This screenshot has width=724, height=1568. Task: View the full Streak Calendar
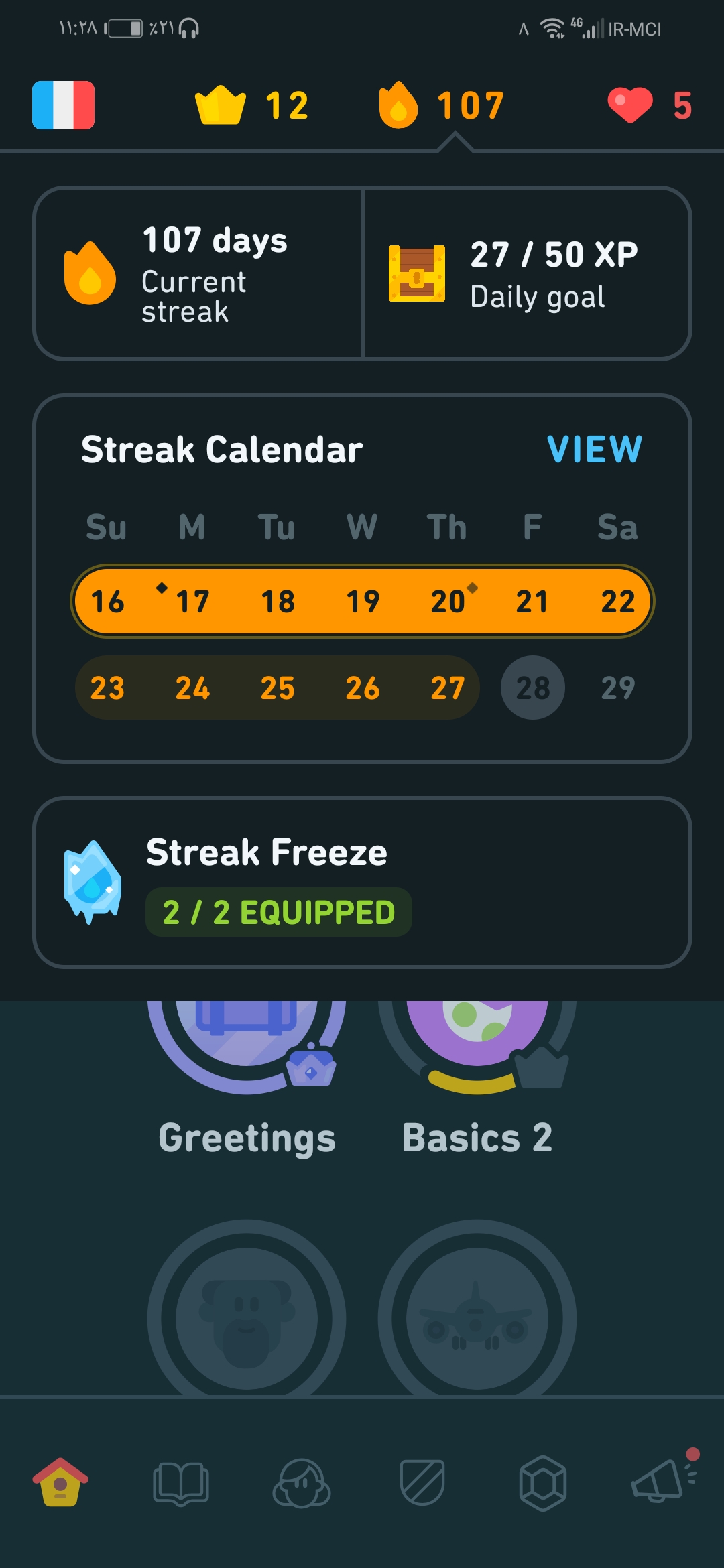(595, 449)
